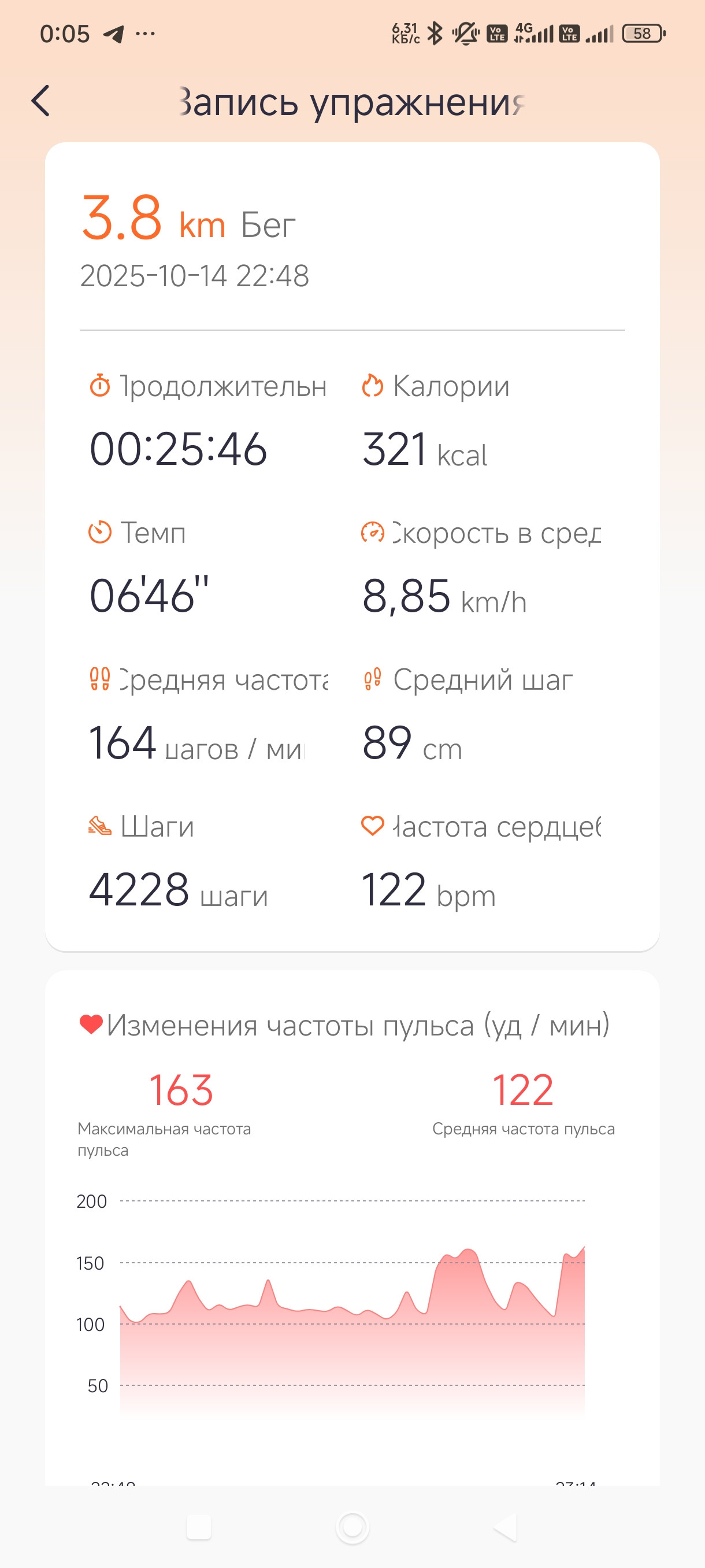Tap the system home button
Screen dimensions: 705x1568
coord(353,1526)
